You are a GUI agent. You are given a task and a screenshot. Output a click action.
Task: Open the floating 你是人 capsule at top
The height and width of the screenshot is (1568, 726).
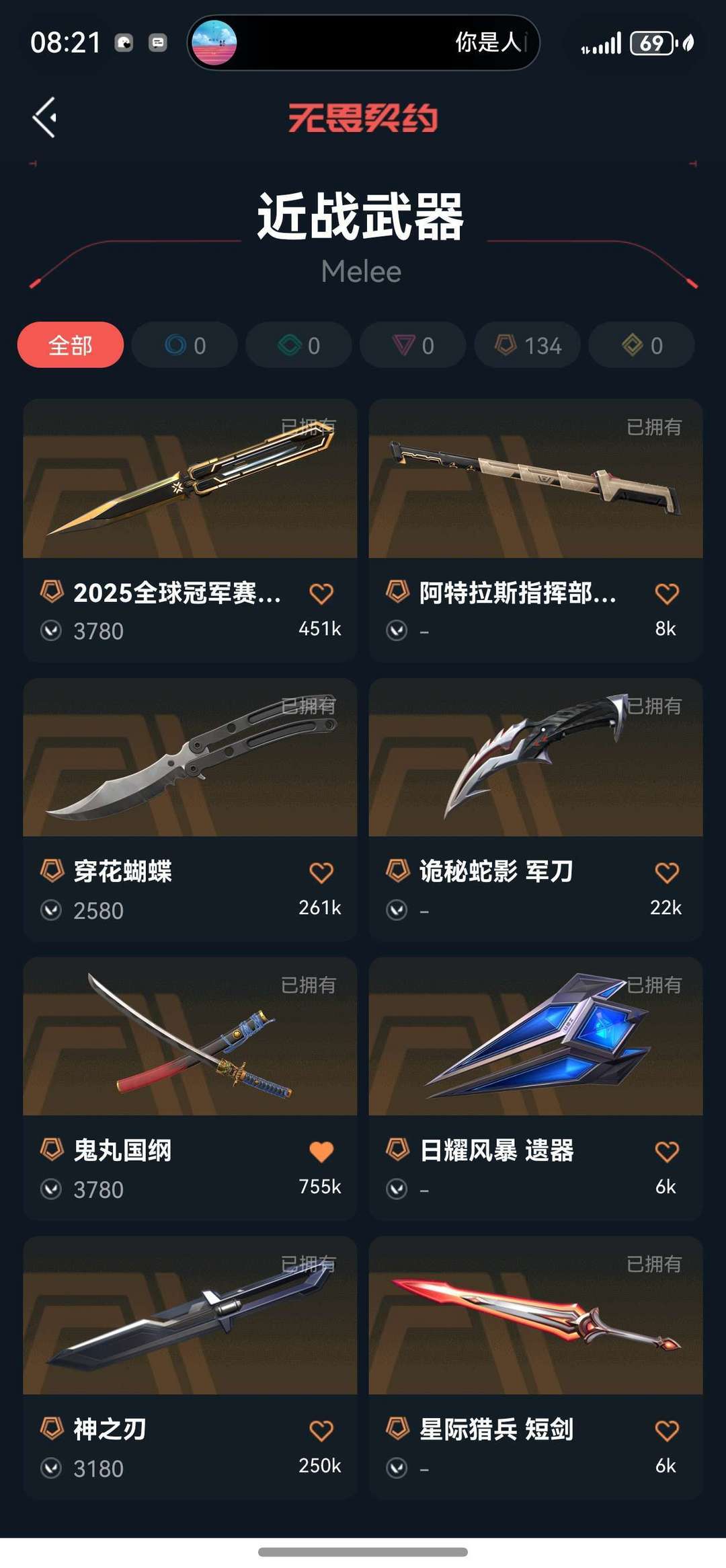[x=363, y=42]
